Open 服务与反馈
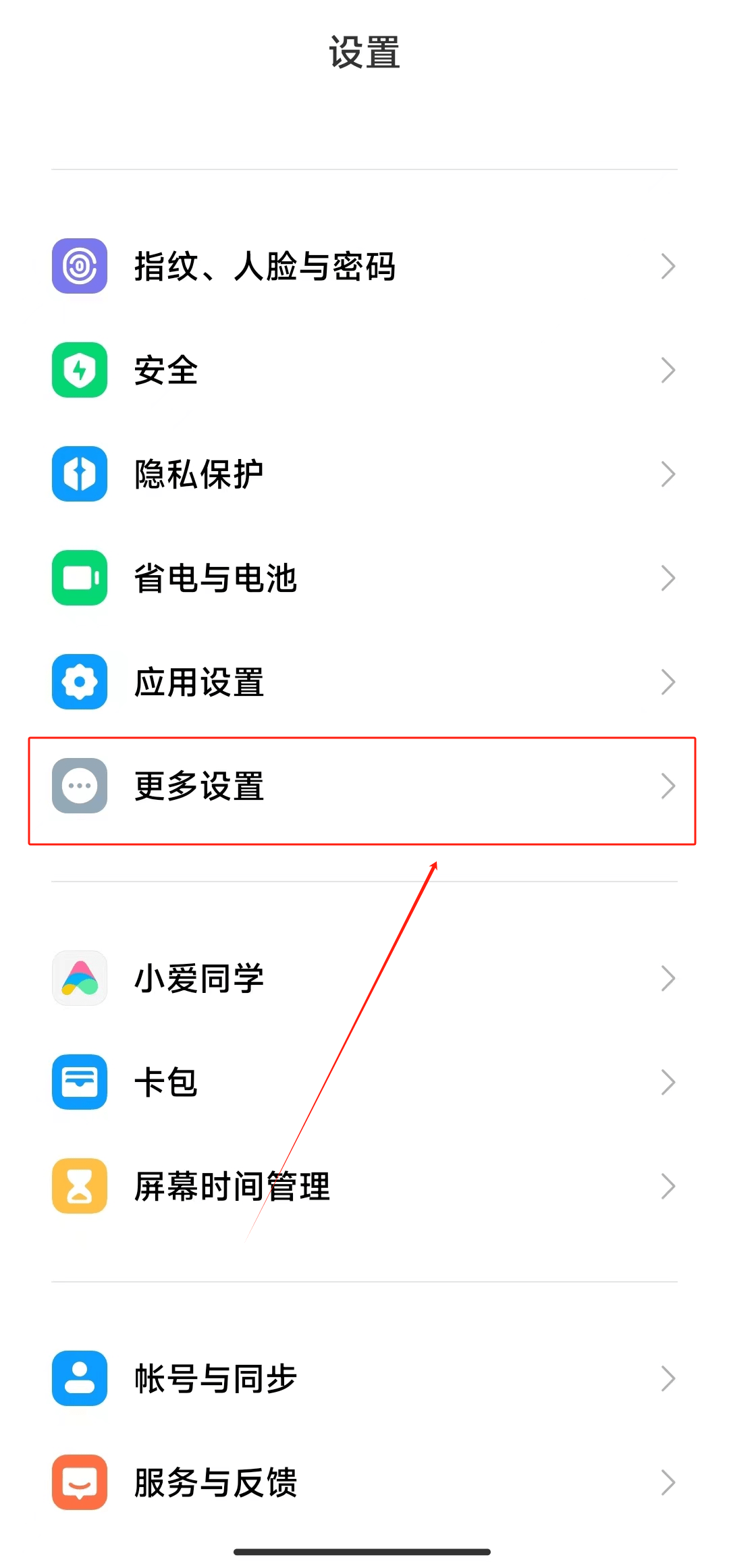The image size is (729, 1568). (x=364, y=1482)
